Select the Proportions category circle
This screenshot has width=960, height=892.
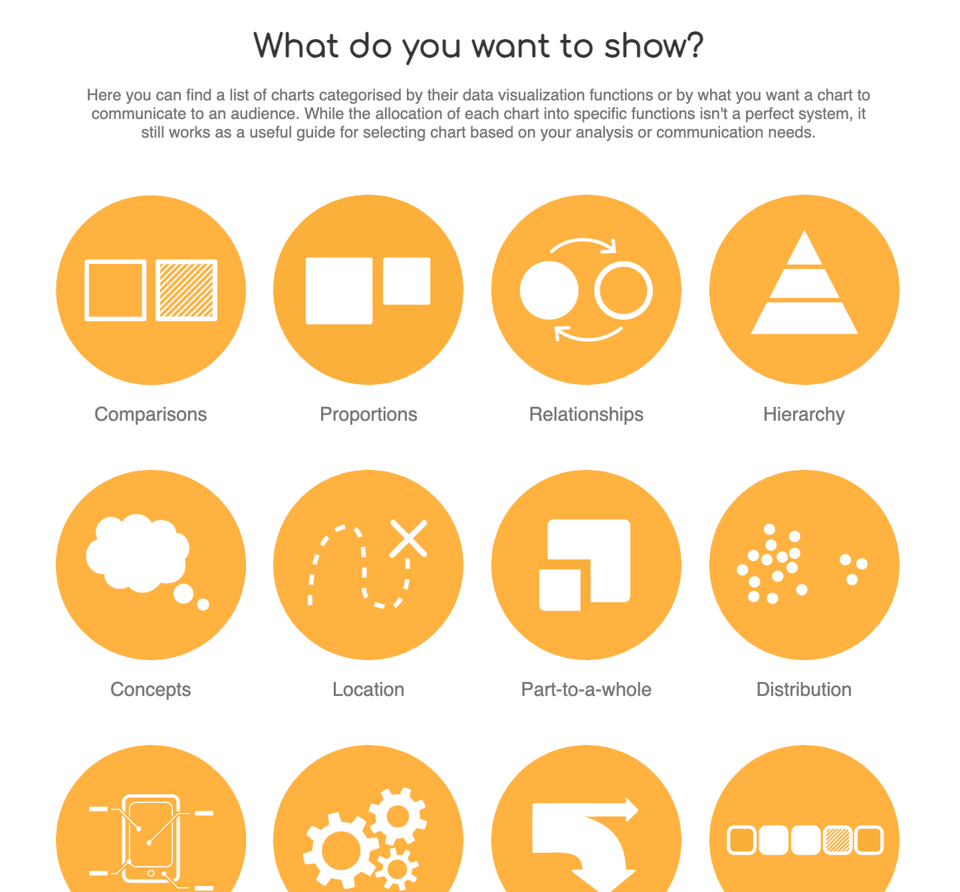(x=368, y=290)
